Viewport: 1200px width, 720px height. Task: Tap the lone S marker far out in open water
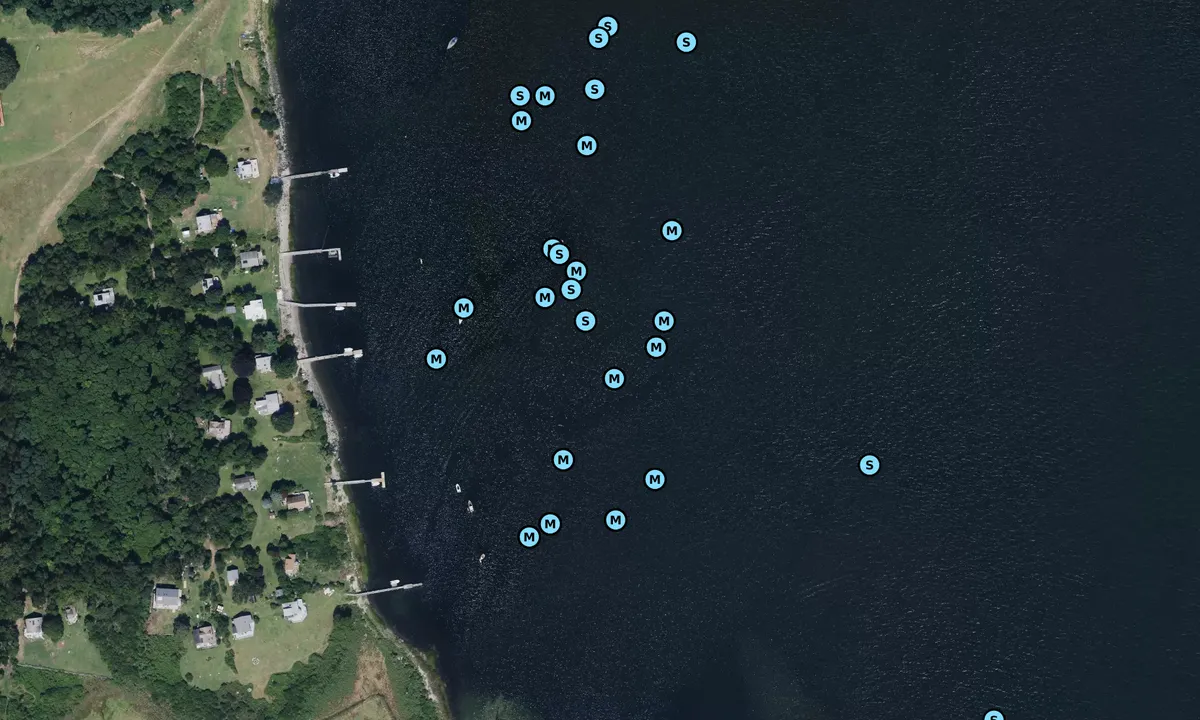click(869, 464)
